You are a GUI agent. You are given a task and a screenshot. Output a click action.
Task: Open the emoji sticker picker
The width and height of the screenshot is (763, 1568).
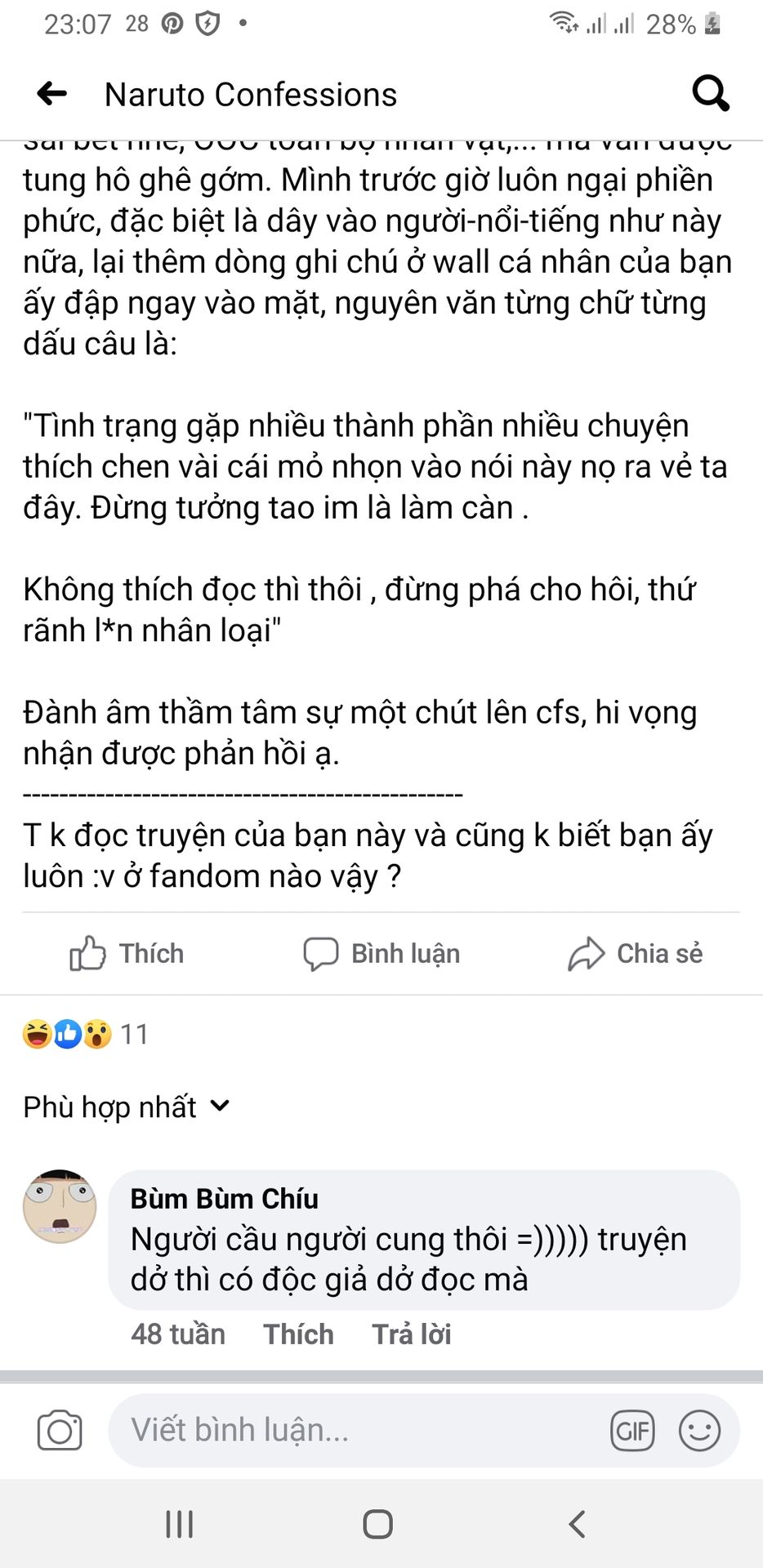pyautogui.click(x=699, y=1430)
